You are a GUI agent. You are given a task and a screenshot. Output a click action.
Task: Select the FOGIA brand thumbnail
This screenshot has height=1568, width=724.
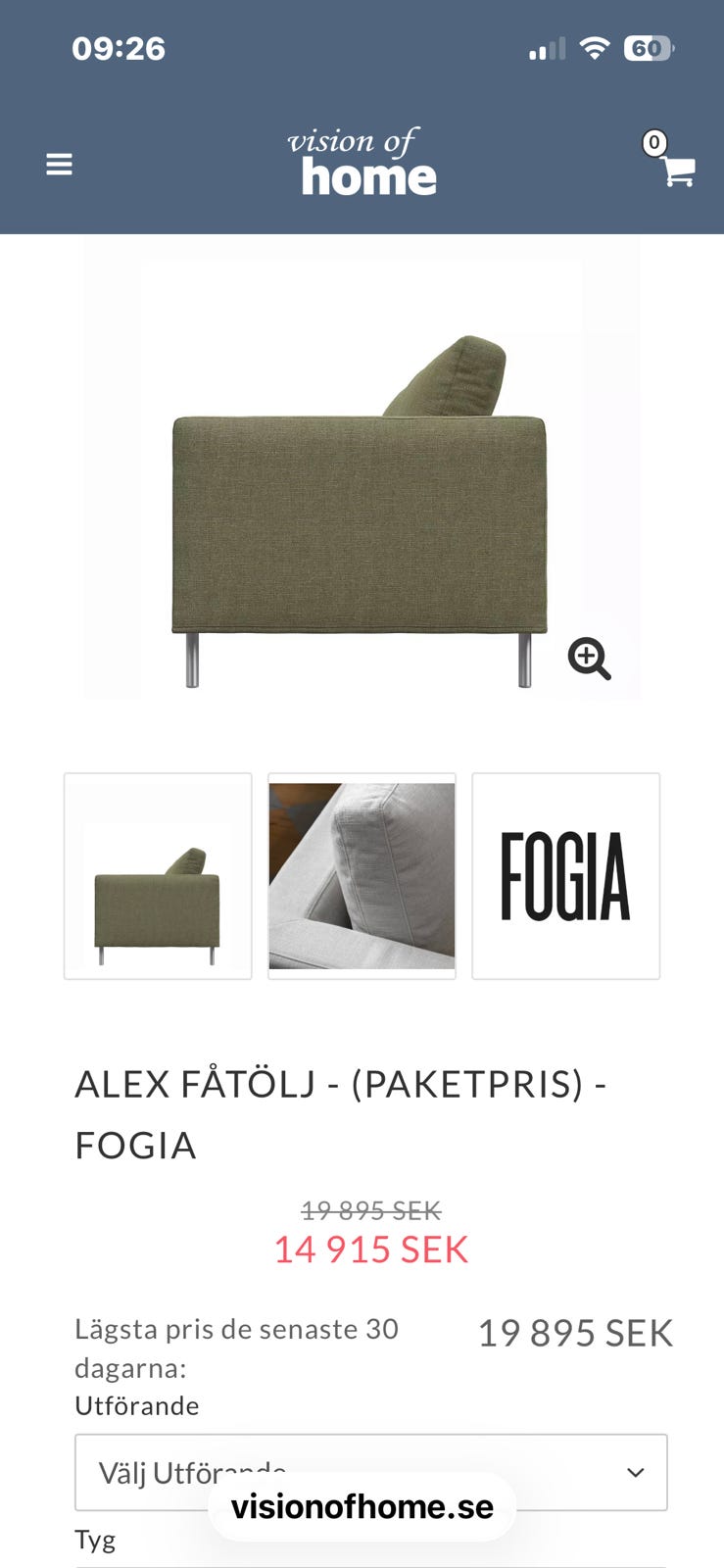pyautogui.click(x=565, y=876)
